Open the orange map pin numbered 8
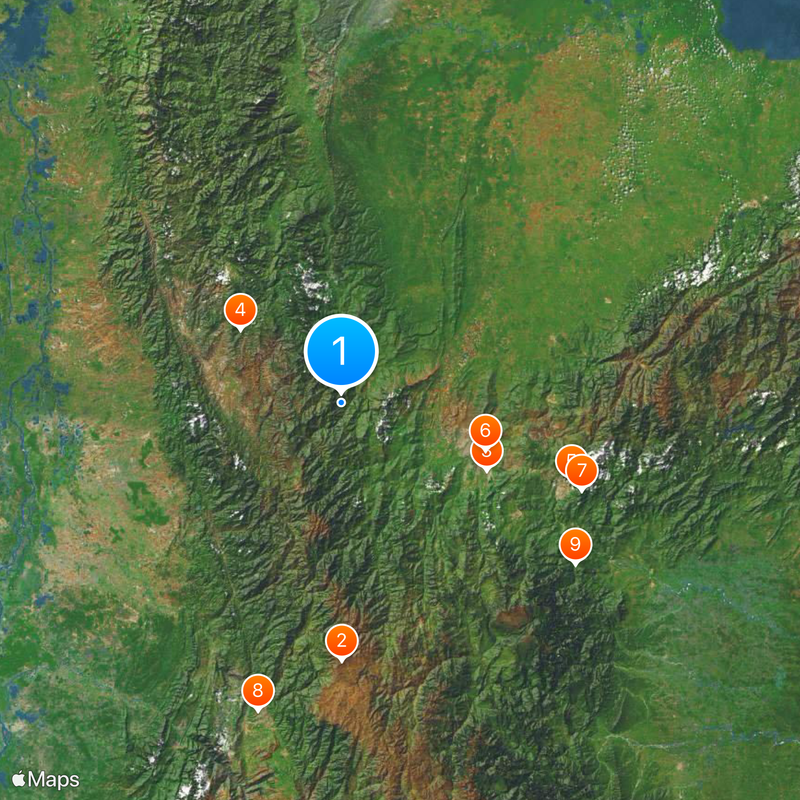 click(x=258, y=689)
